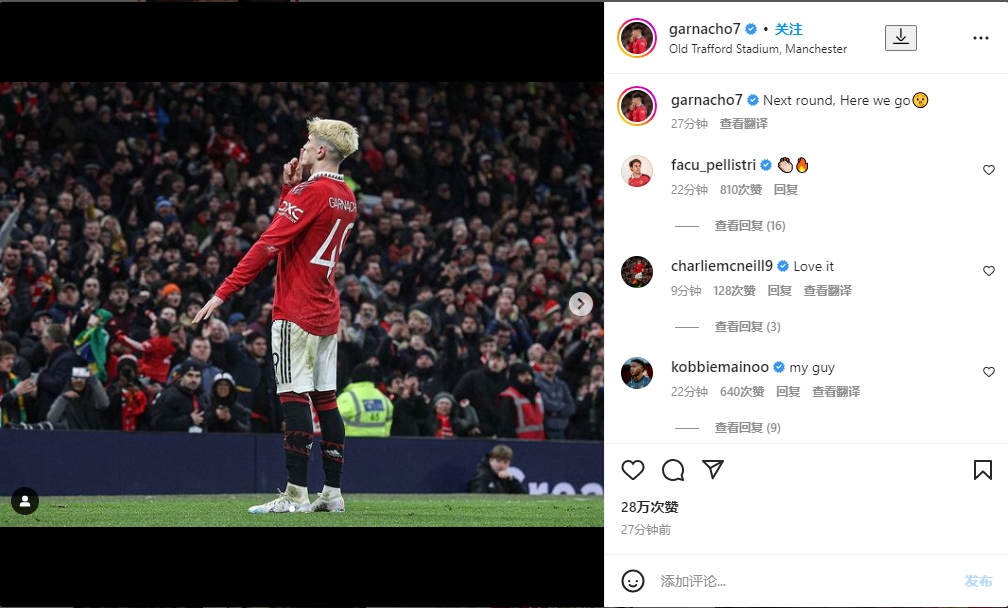Follow garnacho7 via the 关注 button
The image size is (1008, 608).
(788, 29)
